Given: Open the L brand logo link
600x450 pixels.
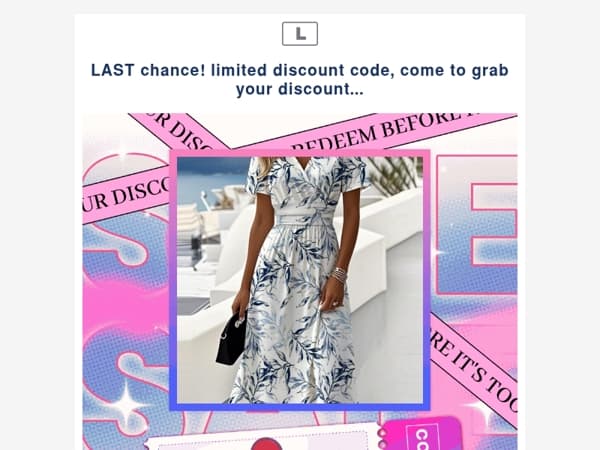Looking at the screenshot, I should [x=300, y=34].
